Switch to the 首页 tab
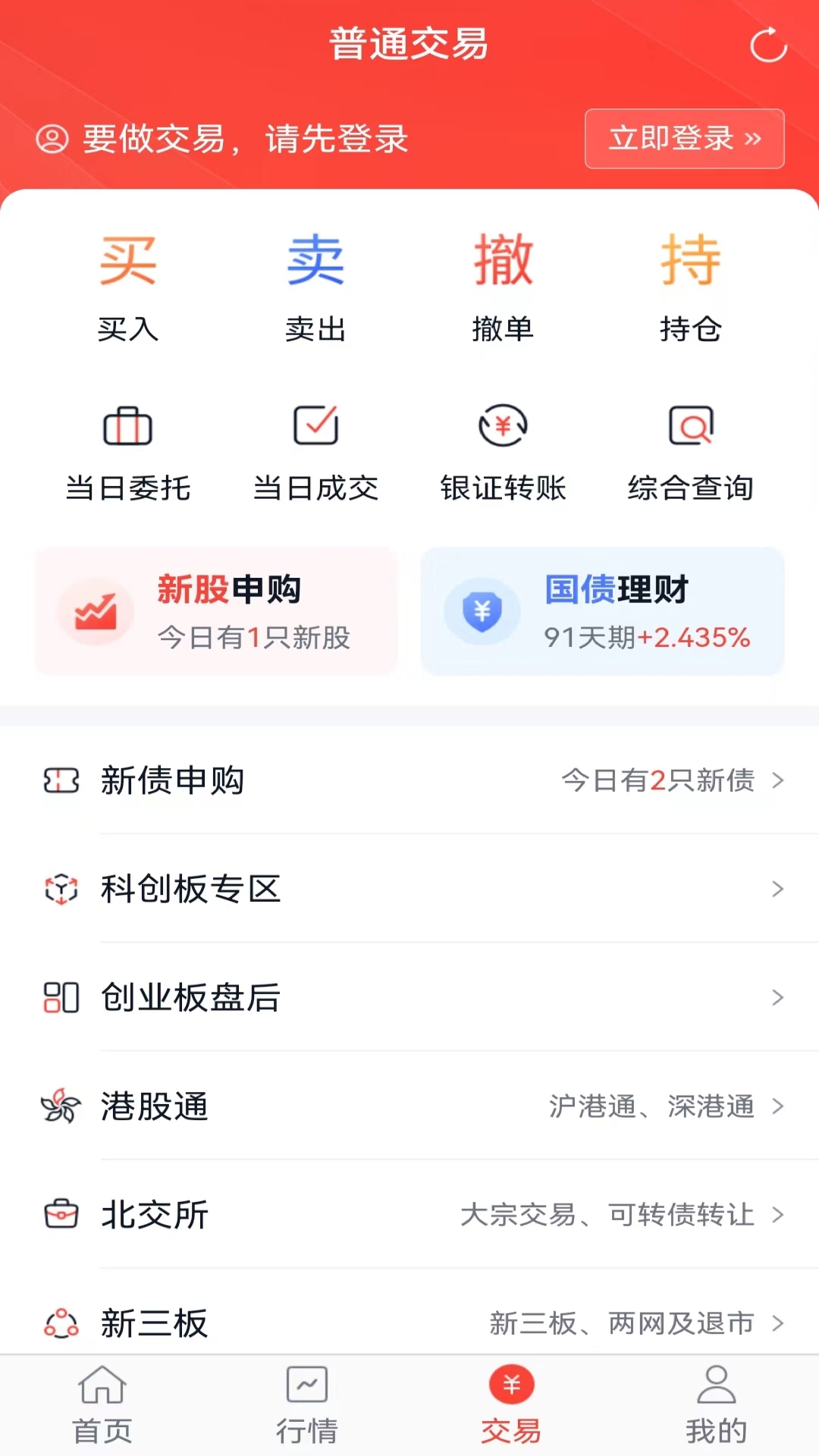Viewport: 819px width, 1456px height. click(x=102, y=1405)
